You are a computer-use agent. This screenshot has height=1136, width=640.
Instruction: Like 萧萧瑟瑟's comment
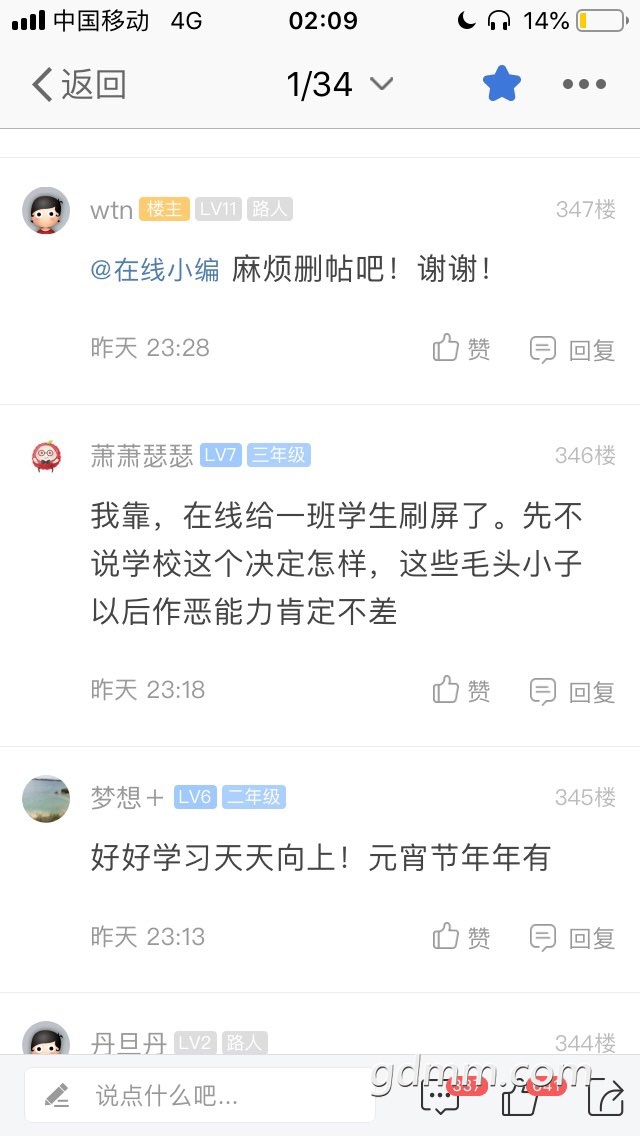point(461,690)
